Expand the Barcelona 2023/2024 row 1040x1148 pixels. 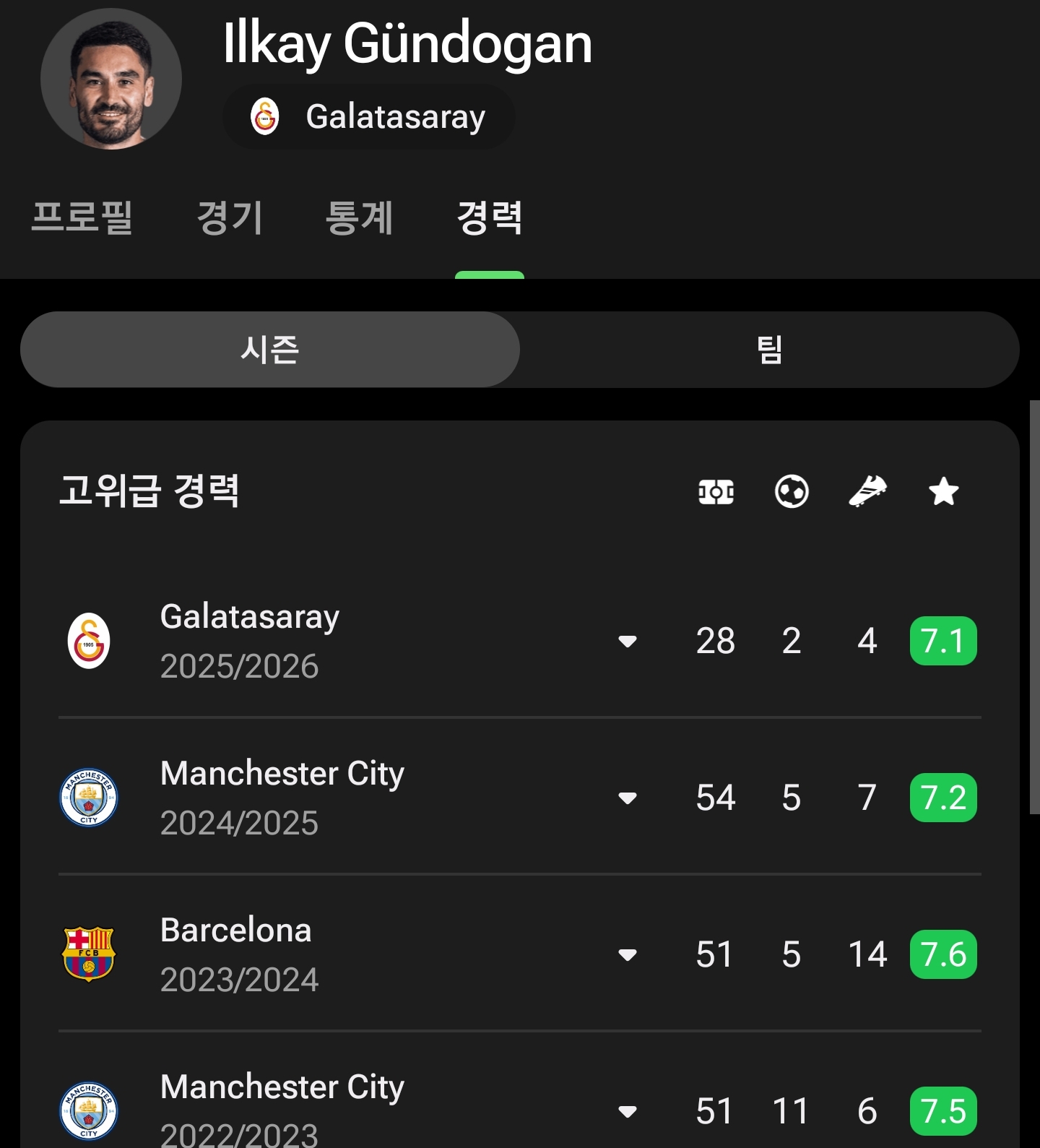click(630, 954)
